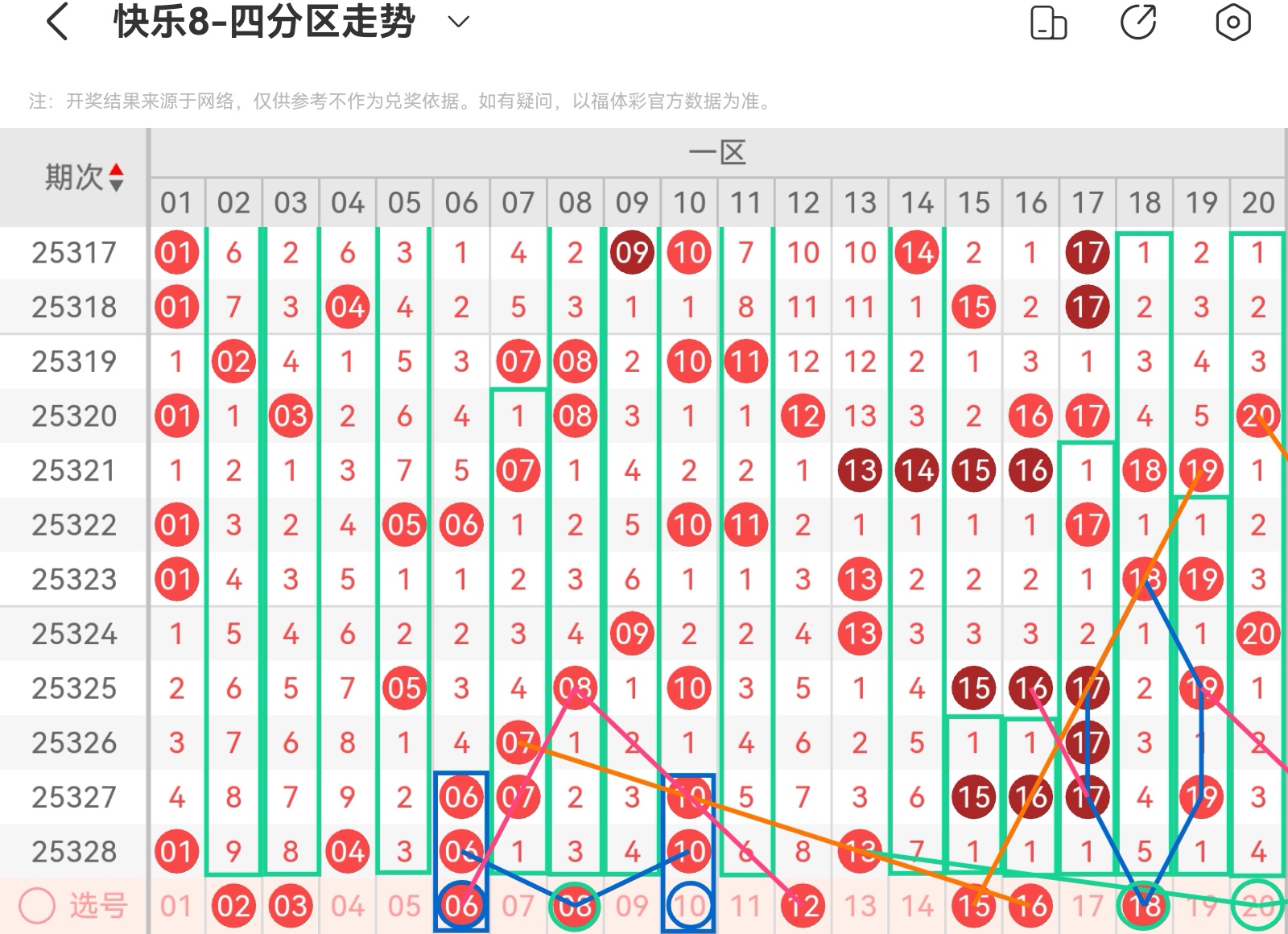Select number 01 in the 选号 row
The height and width of the screenshot is (934, 1288).
point(176,906)
